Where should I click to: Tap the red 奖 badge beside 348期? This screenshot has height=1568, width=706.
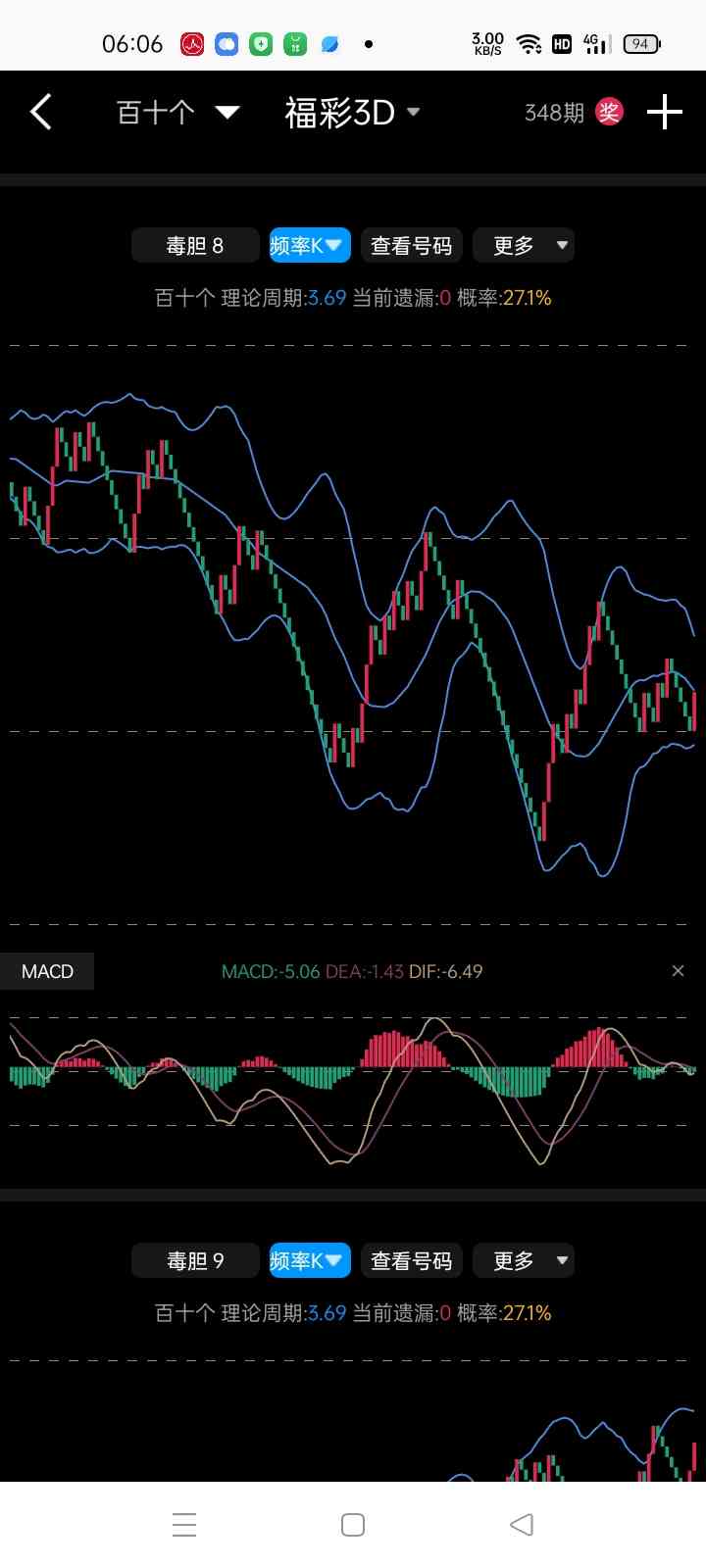pos(609,112)
